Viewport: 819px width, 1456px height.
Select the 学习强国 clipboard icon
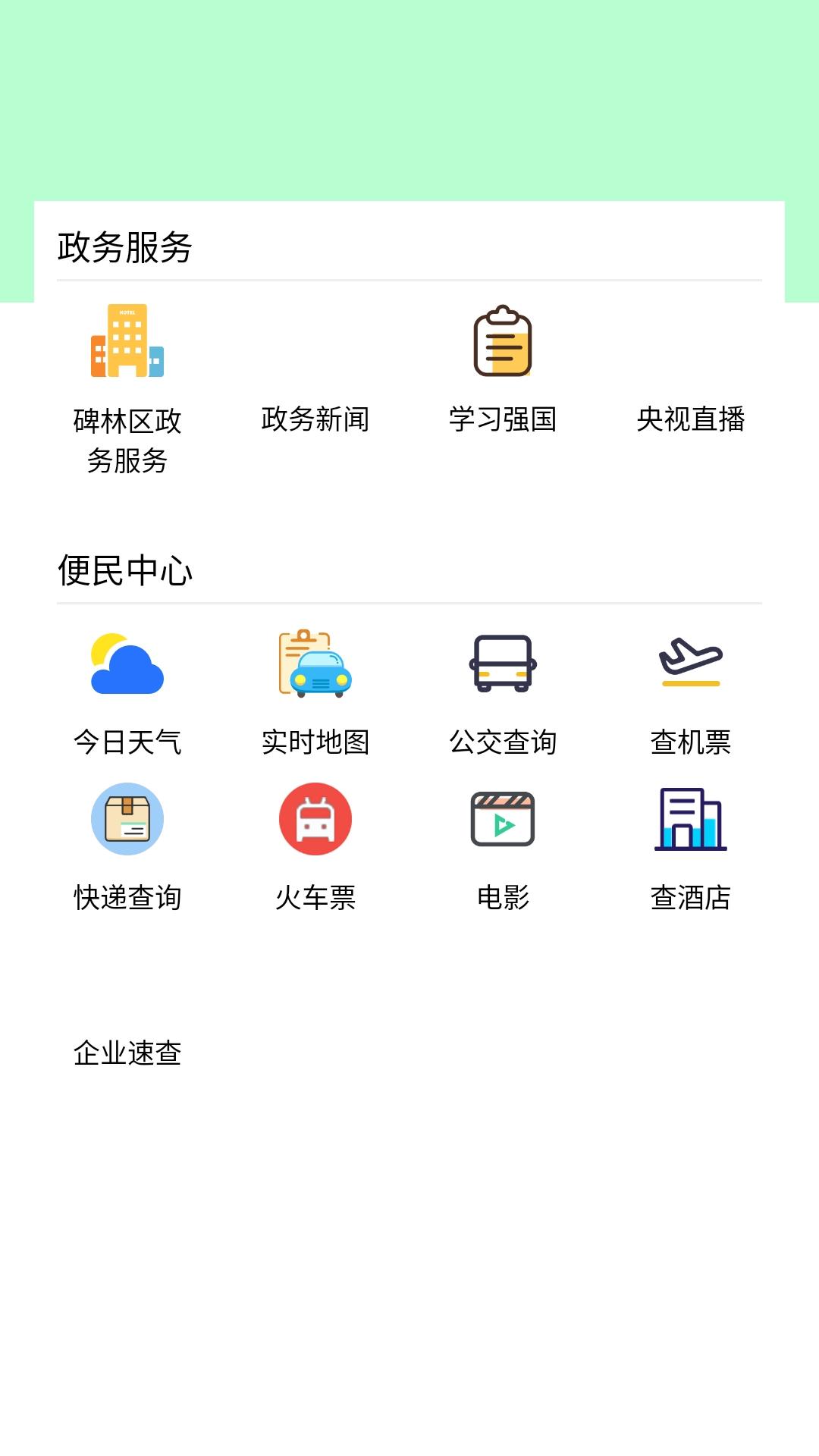click(504, 342)
